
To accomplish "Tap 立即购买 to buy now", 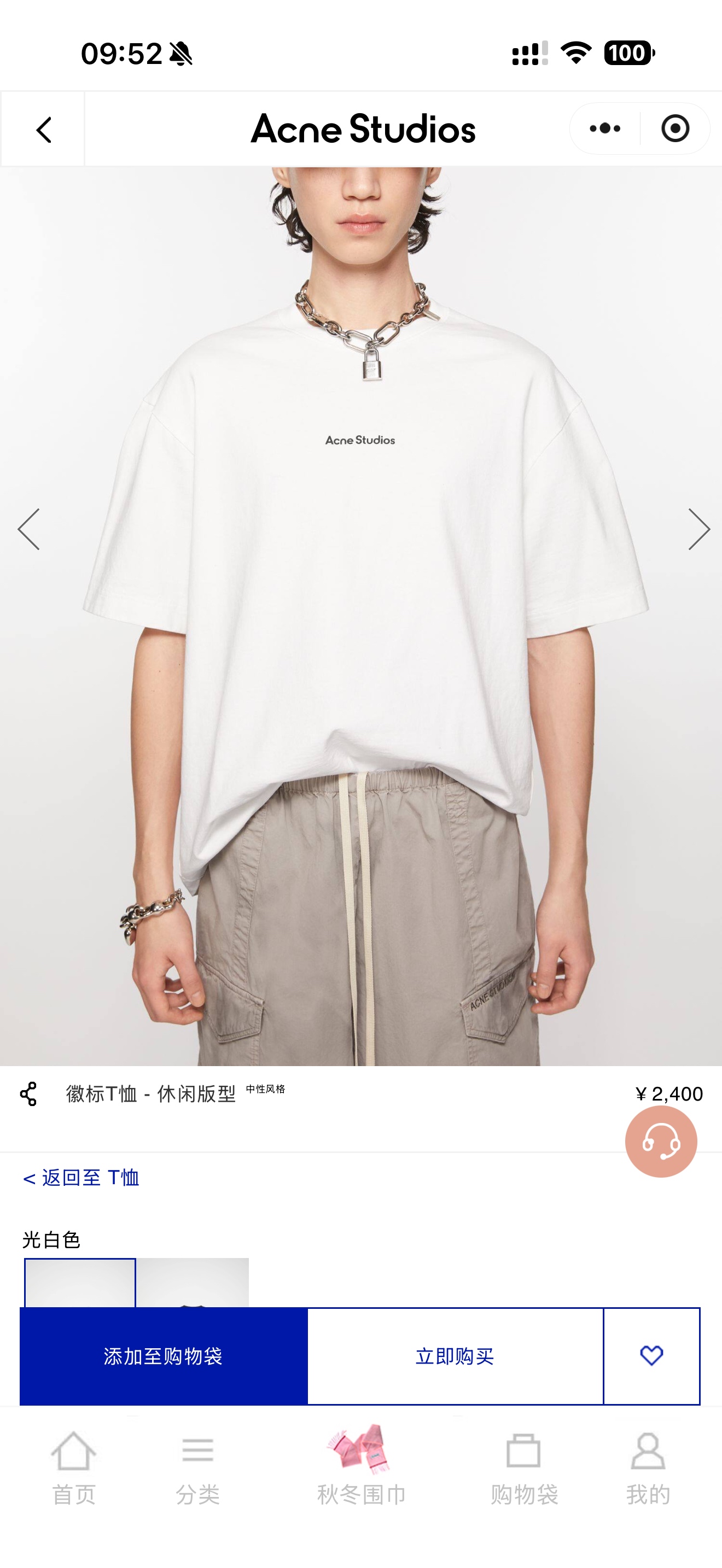I will point(455,1355).
